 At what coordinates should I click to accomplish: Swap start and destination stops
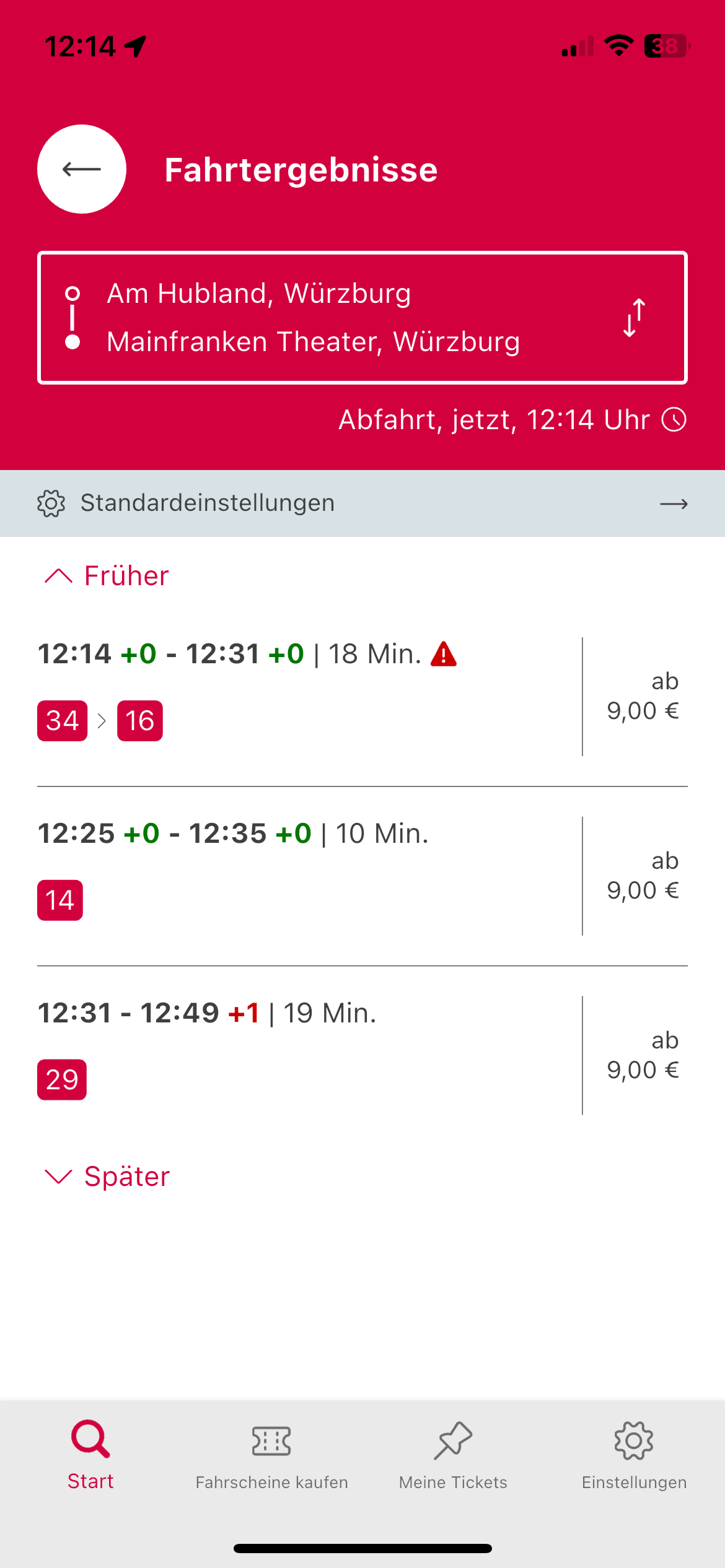(634, 318)
